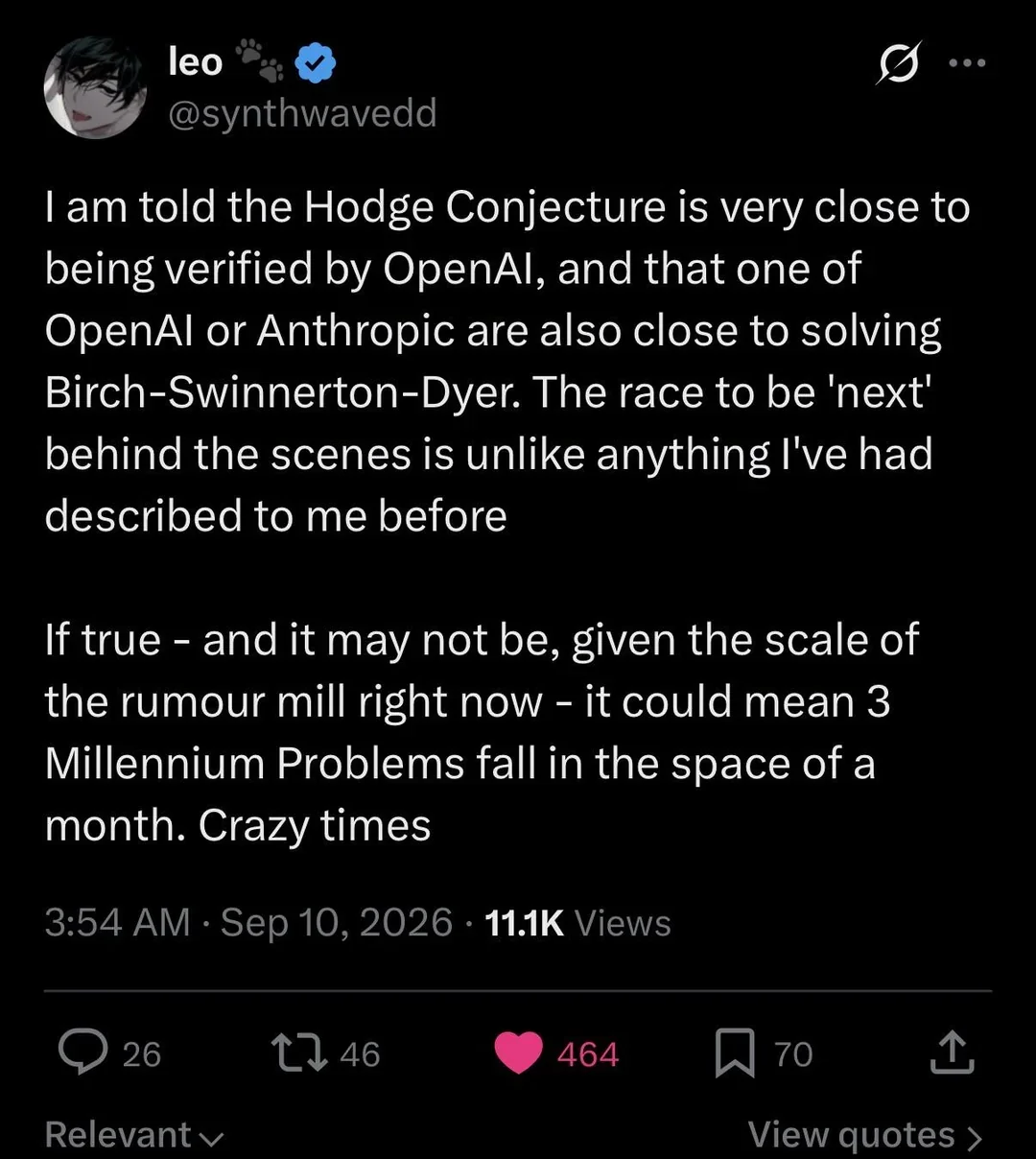Open the Grok icon on this post

click(x=899, y=63)
